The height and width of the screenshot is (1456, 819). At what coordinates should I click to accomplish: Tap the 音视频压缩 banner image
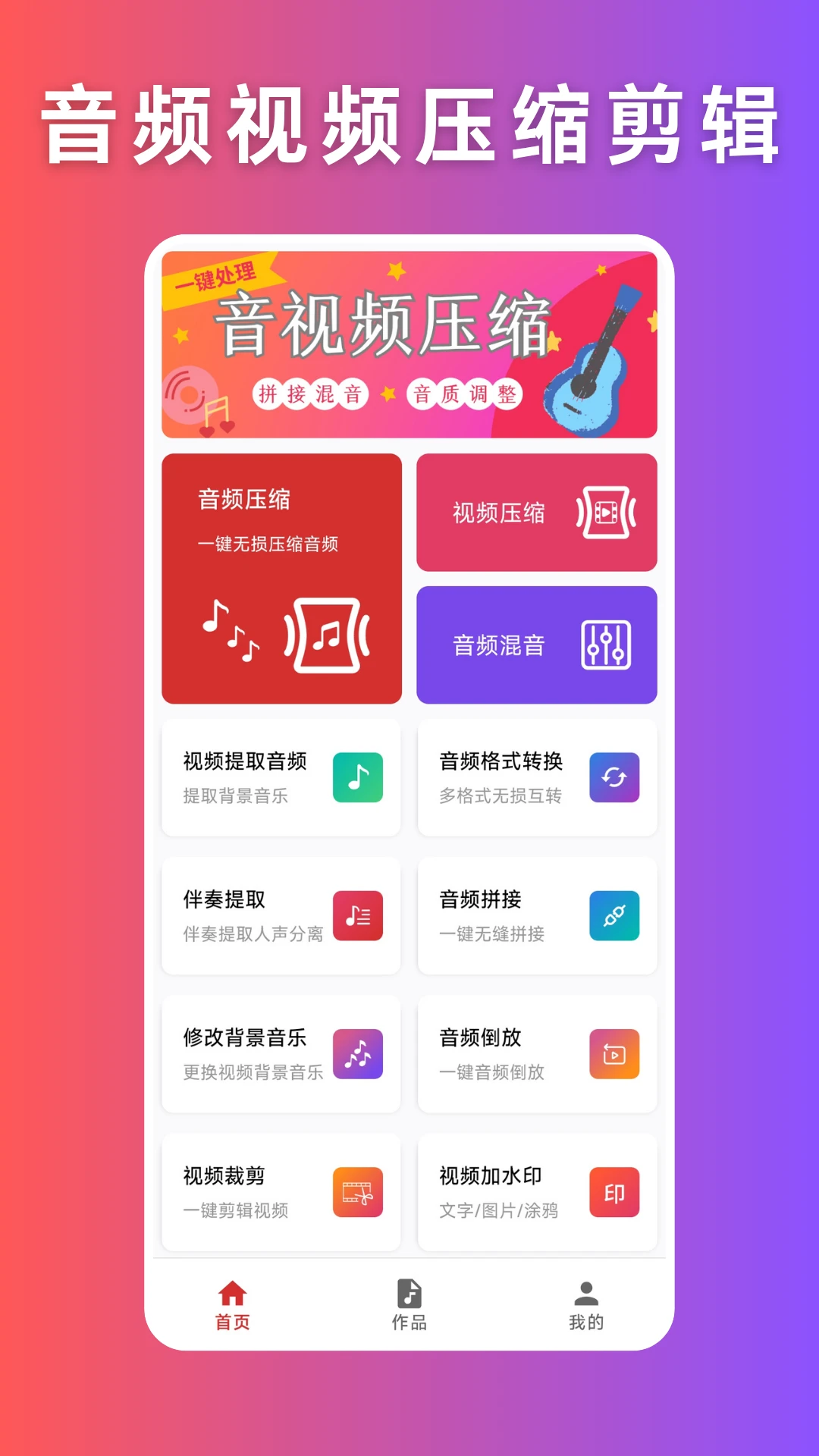pos(409,345)
